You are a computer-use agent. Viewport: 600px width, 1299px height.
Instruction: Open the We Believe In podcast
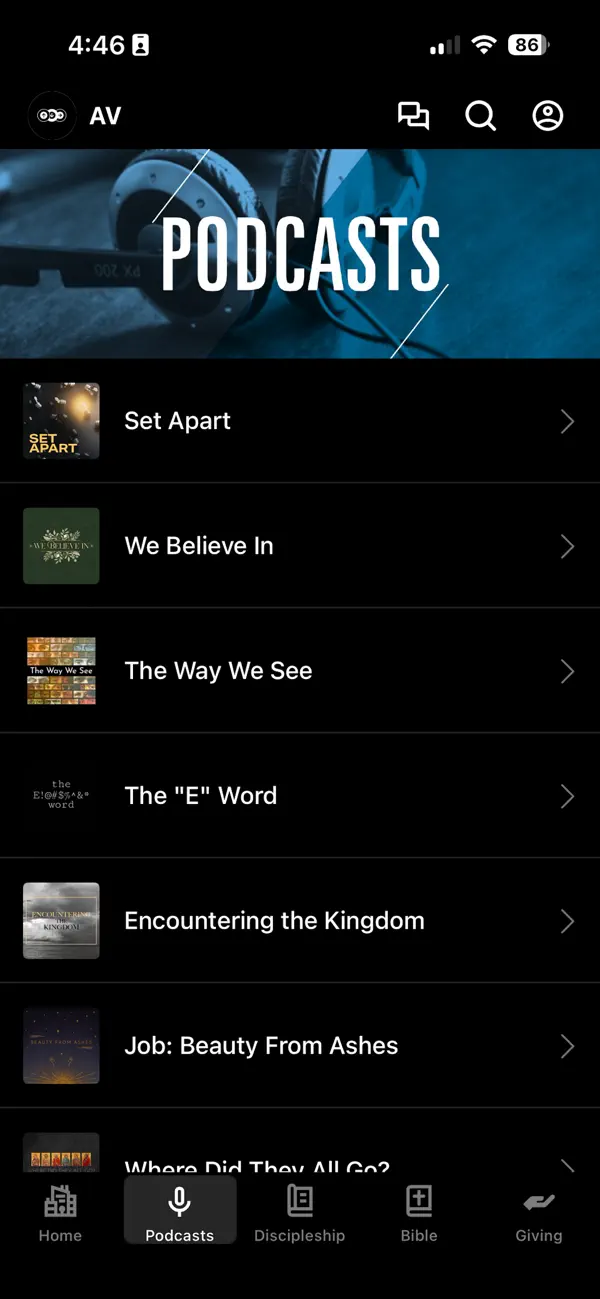[300, 546]
